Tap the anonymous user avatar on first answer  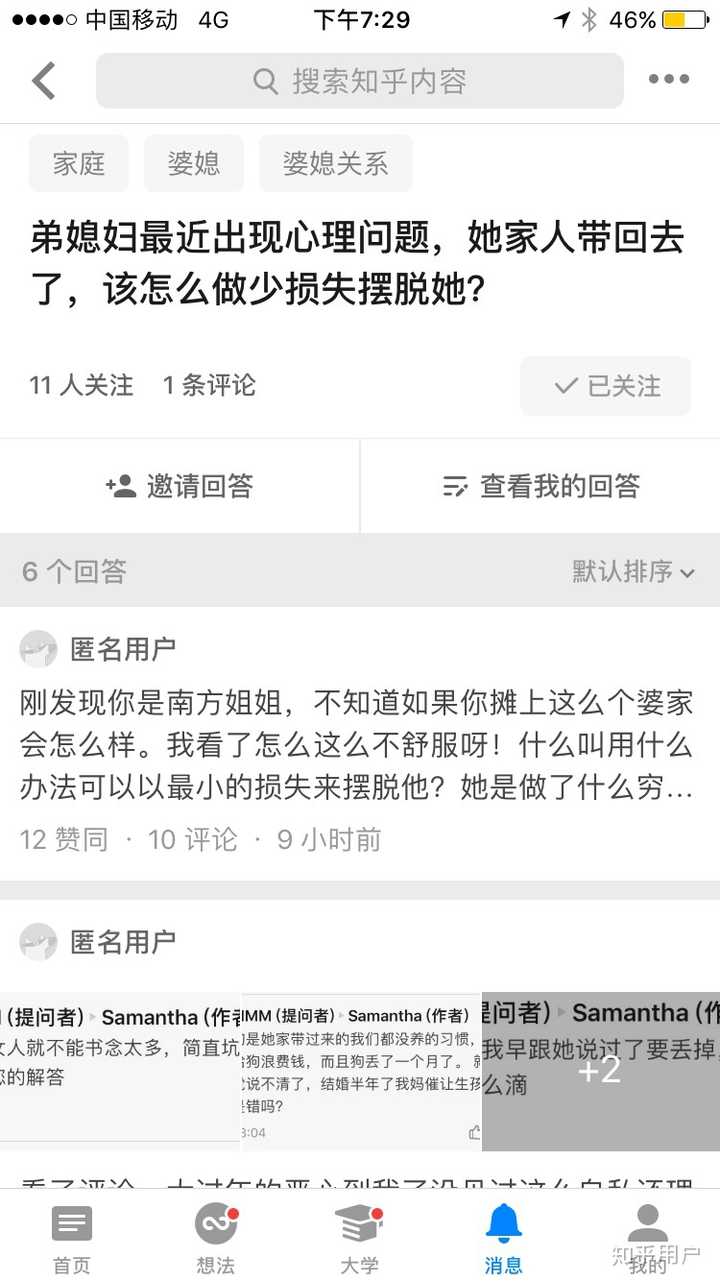pos(38,648)
